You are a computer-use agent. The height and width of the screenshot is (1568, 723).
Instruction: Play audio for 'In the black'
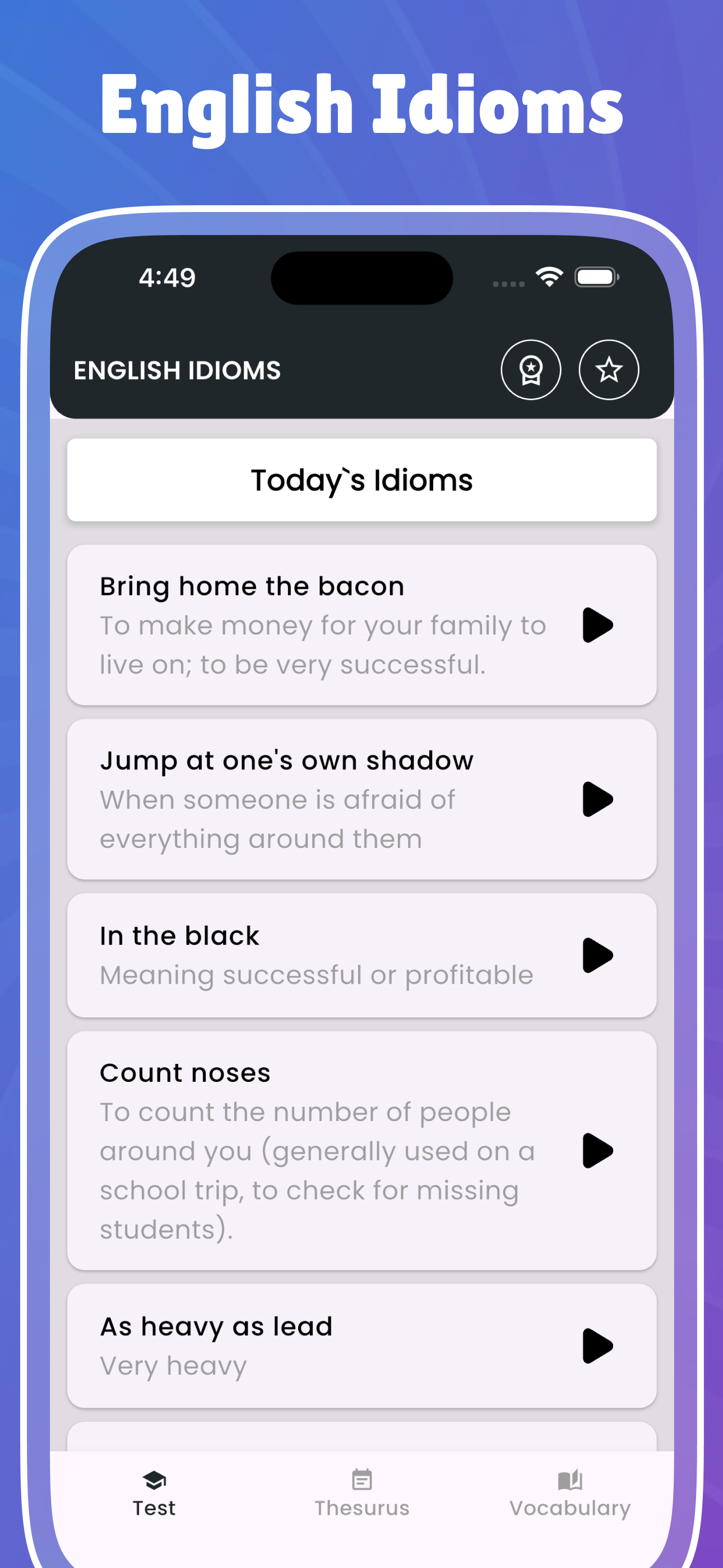tap(597, 954)
